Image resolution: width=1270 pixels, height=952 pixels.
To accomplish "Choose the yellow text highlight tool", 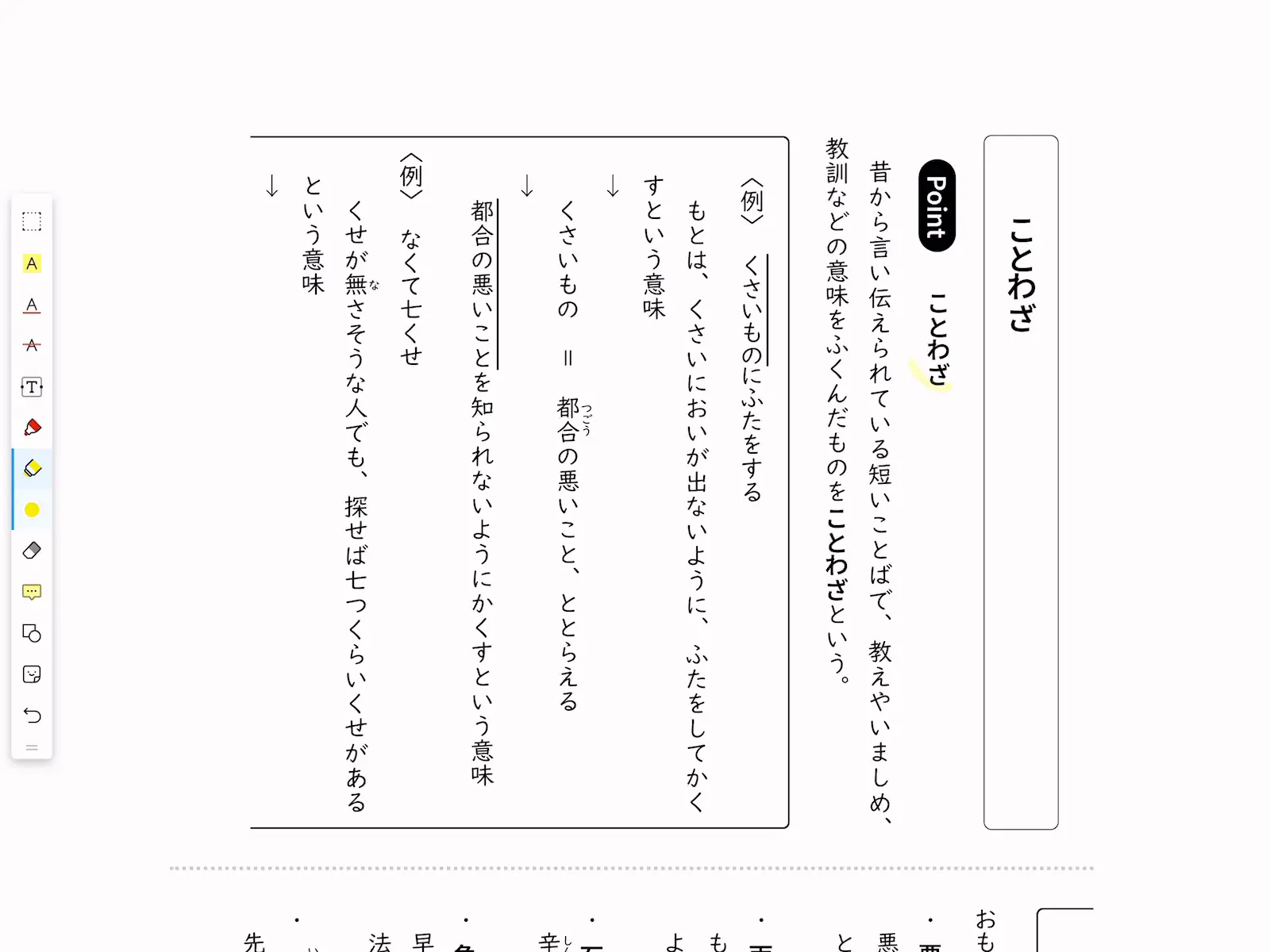I will click(32, 263).
